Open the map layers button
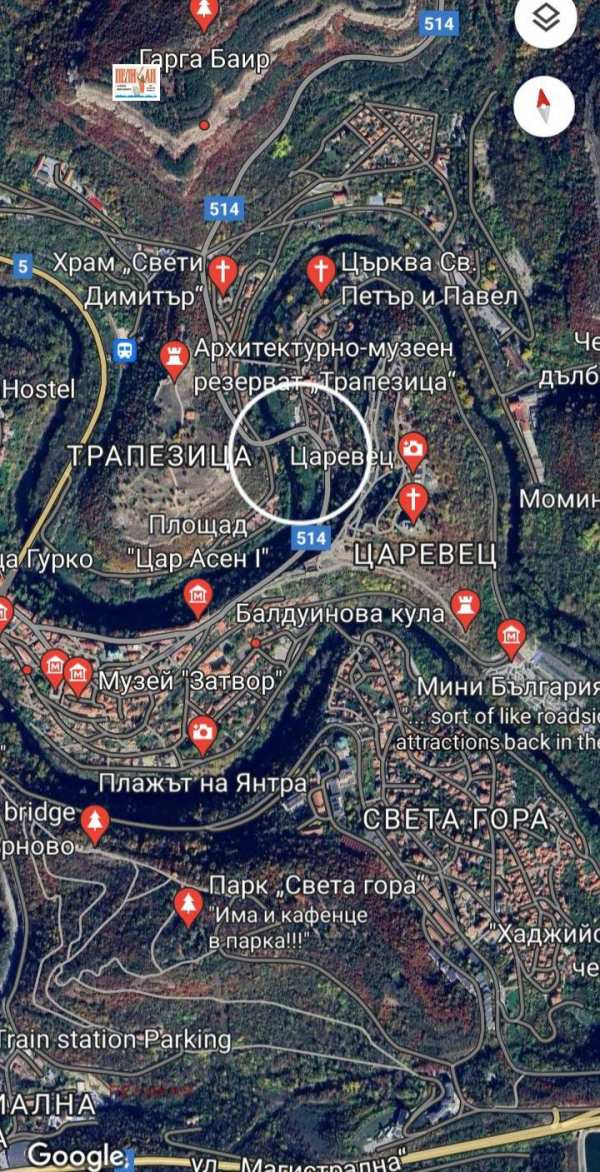 click(545, 20)
